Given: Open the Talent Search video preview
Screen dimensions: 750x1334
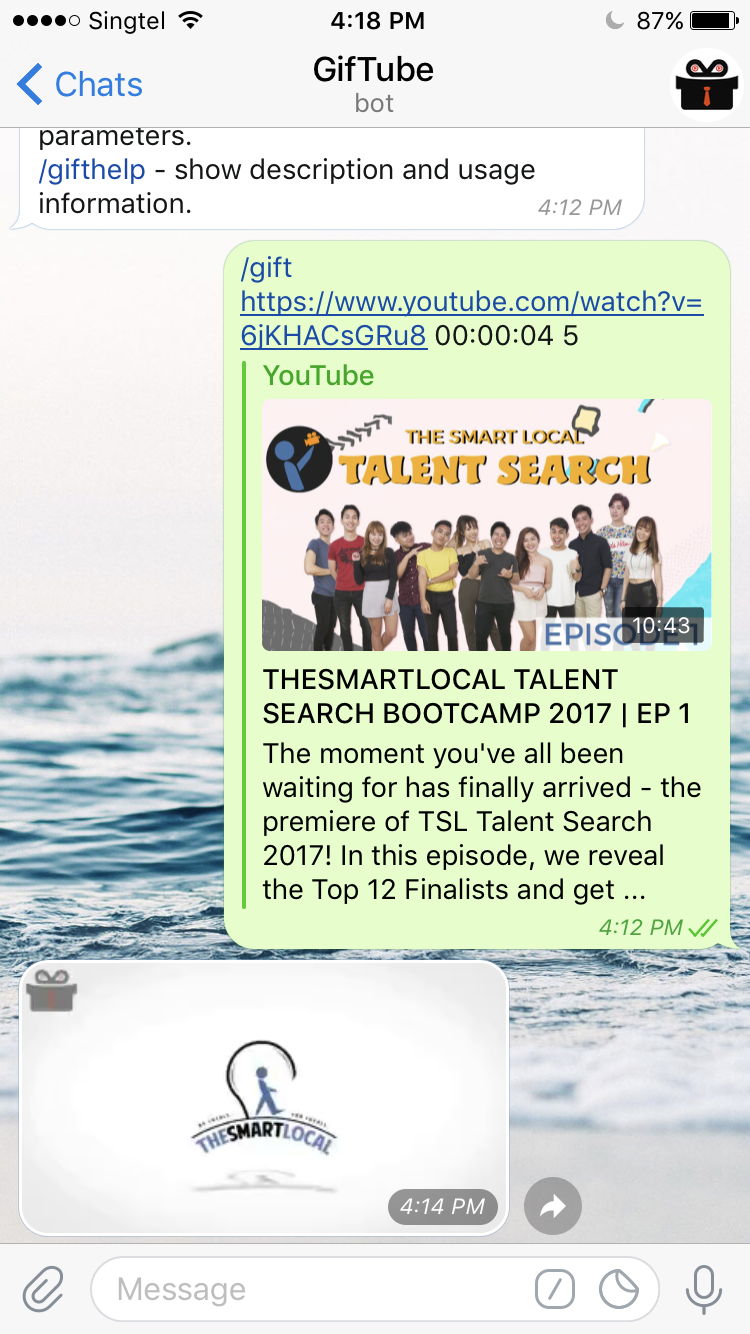Looking at the screenshot, I should point(486,525).
